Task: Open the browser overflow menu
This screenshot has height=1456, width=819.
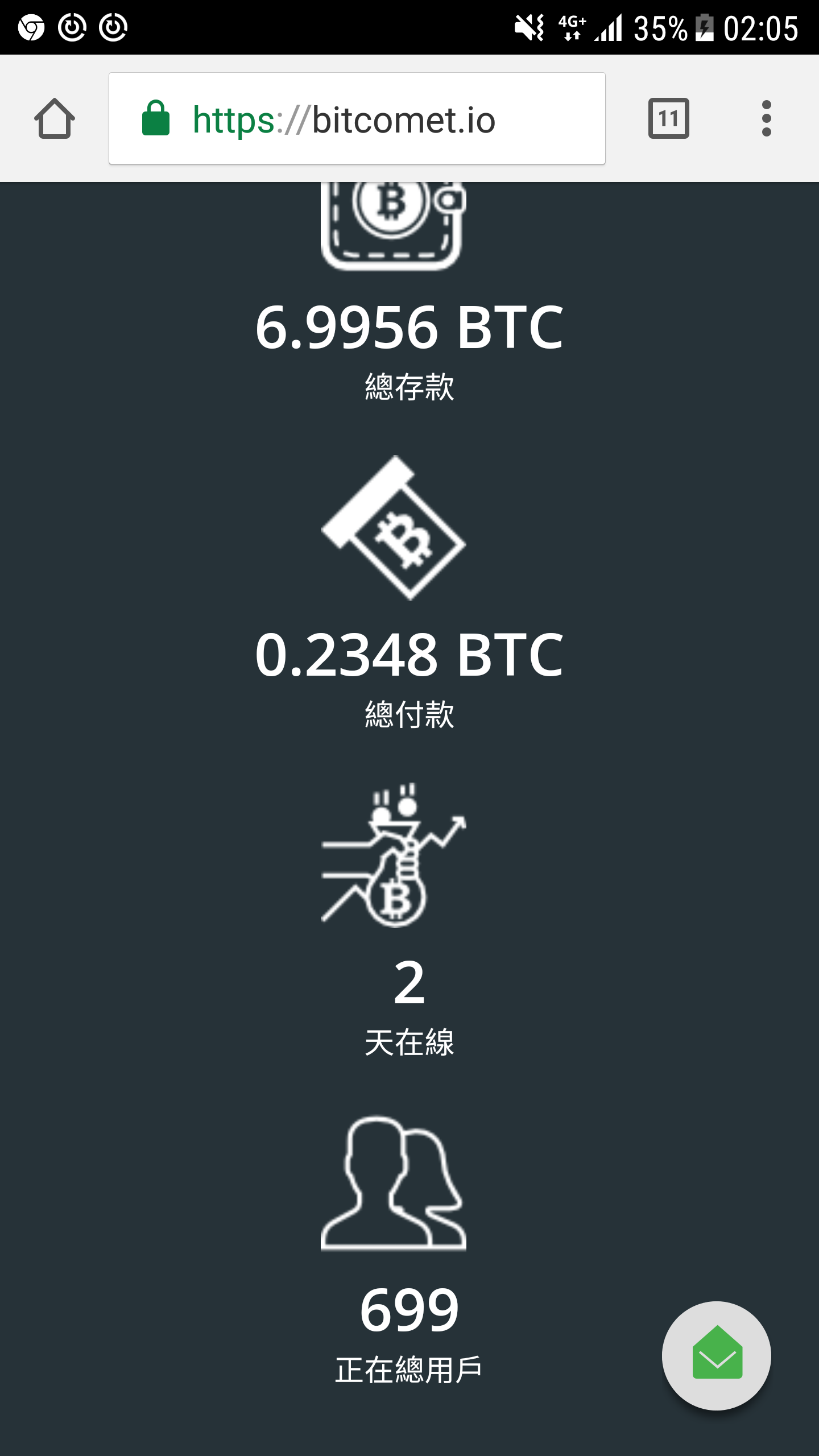Action: click(x=766, y=118)
